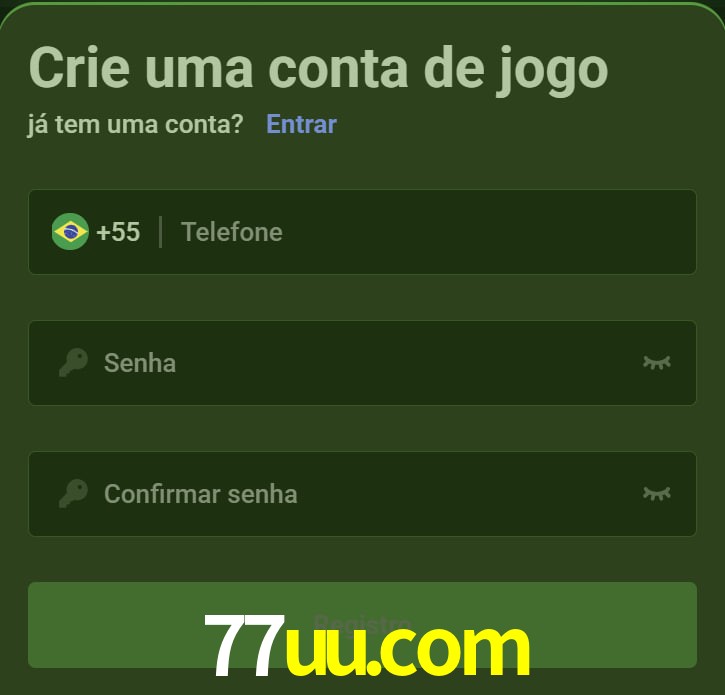
Task: Open the +55 country code selector
Action: point(97,232)
